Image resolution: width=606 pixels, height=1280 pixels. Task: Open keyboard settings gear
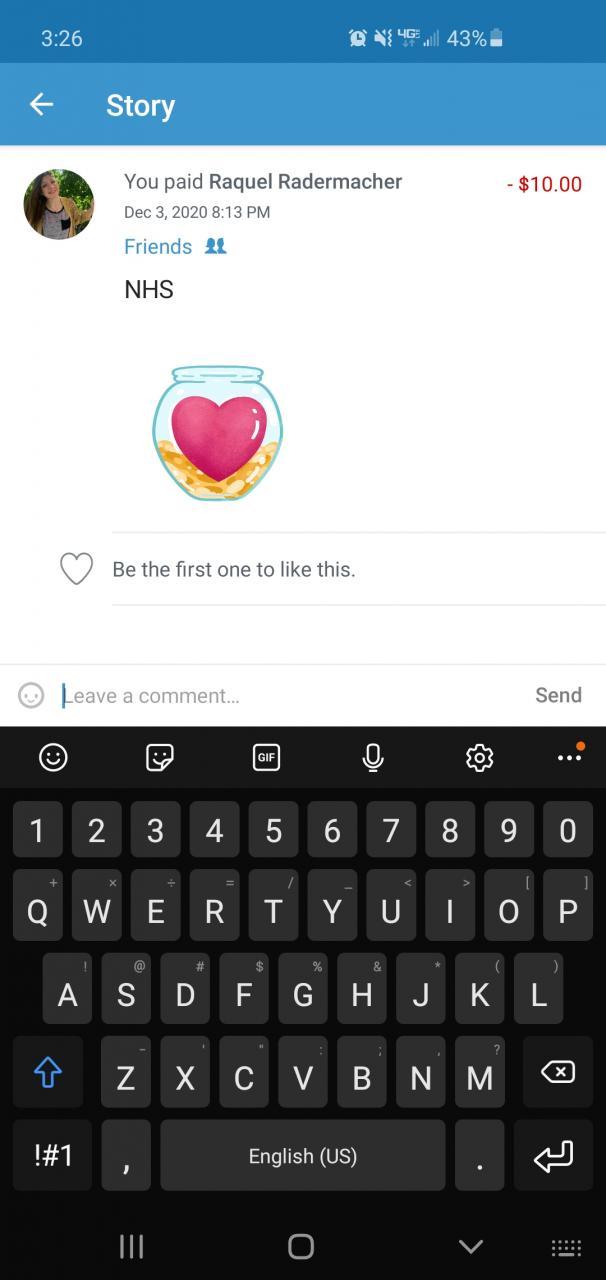point(480,758)
